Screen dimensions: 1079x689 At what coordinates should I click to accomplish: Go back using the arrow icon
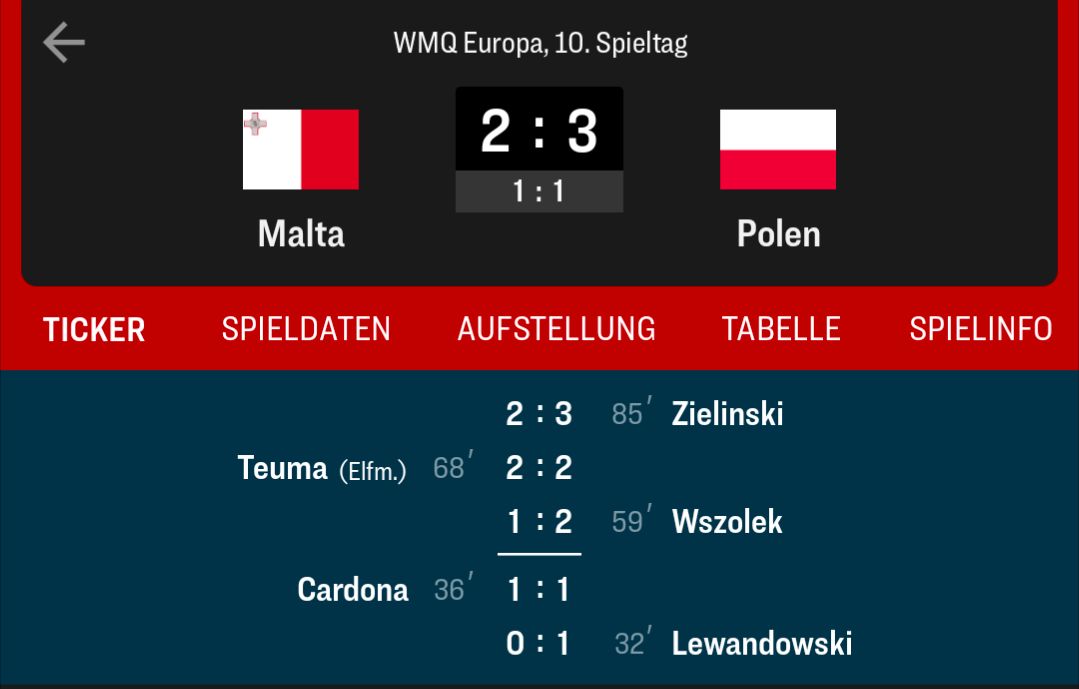[x=64, y=43]
